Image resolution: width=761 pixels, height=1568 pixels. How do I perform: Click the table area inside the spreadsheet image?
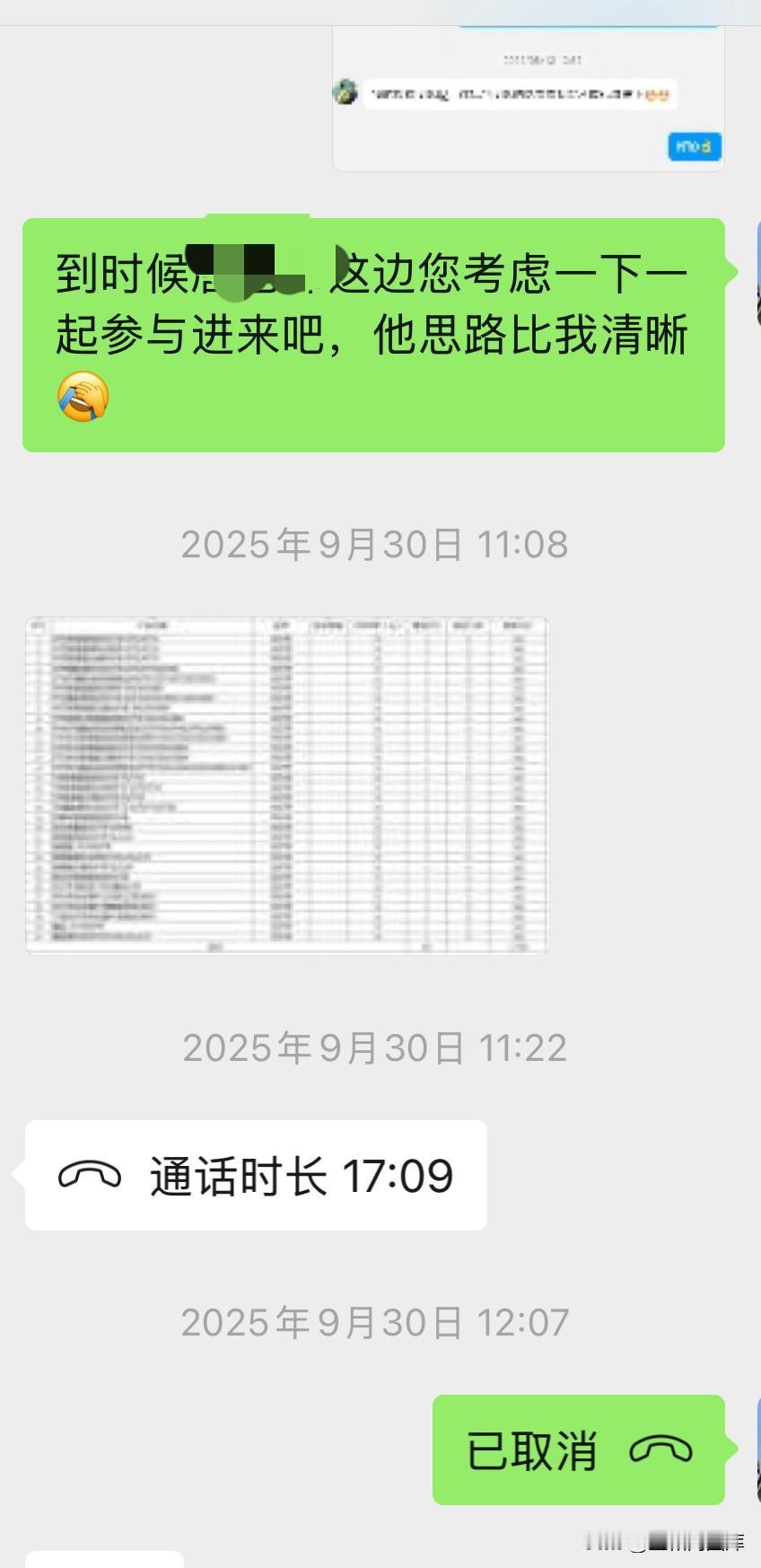[285, 783]
